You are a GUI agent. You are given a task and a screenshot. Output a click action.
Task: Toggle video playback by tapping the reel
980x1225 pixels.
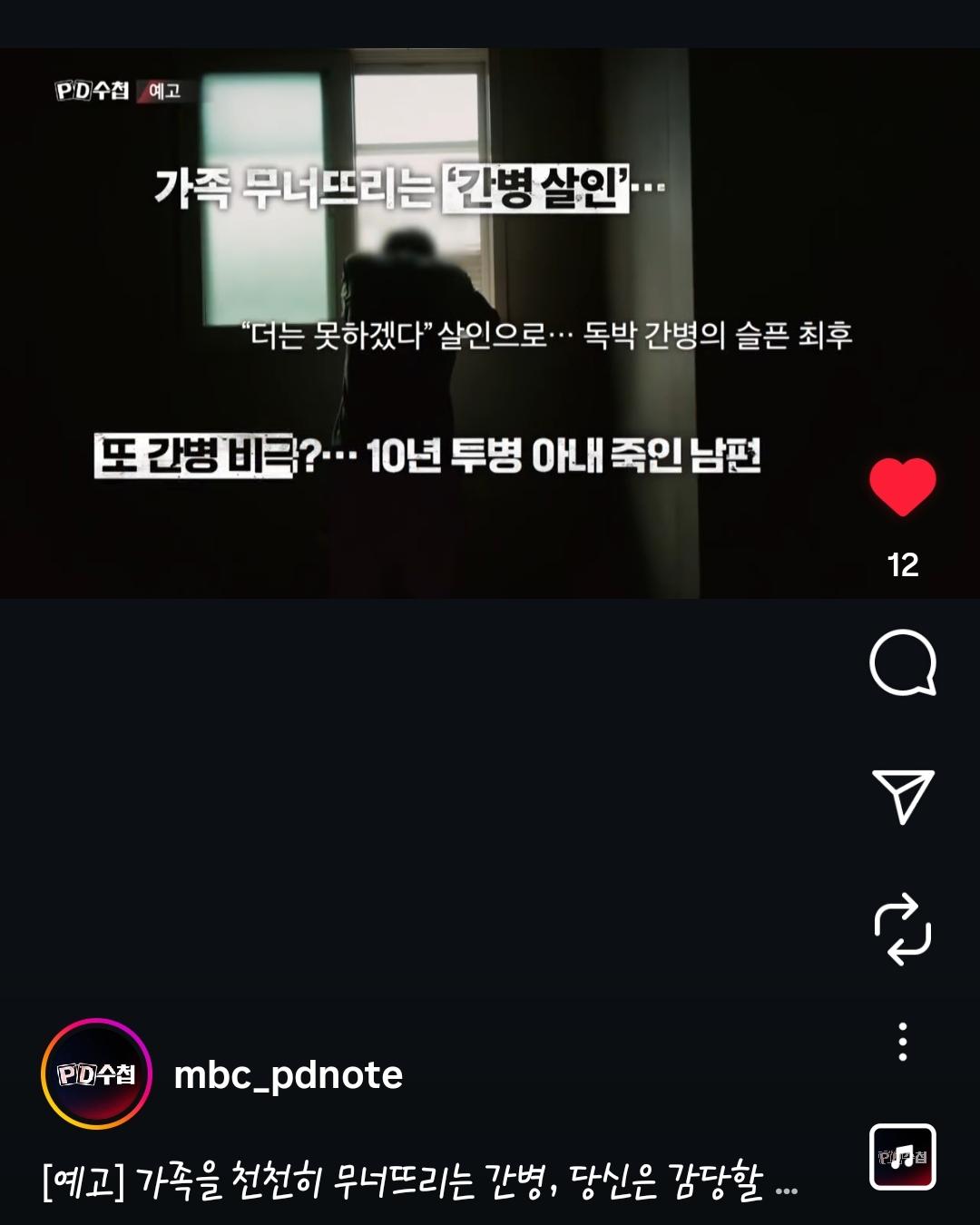click(x=408, y=327)
